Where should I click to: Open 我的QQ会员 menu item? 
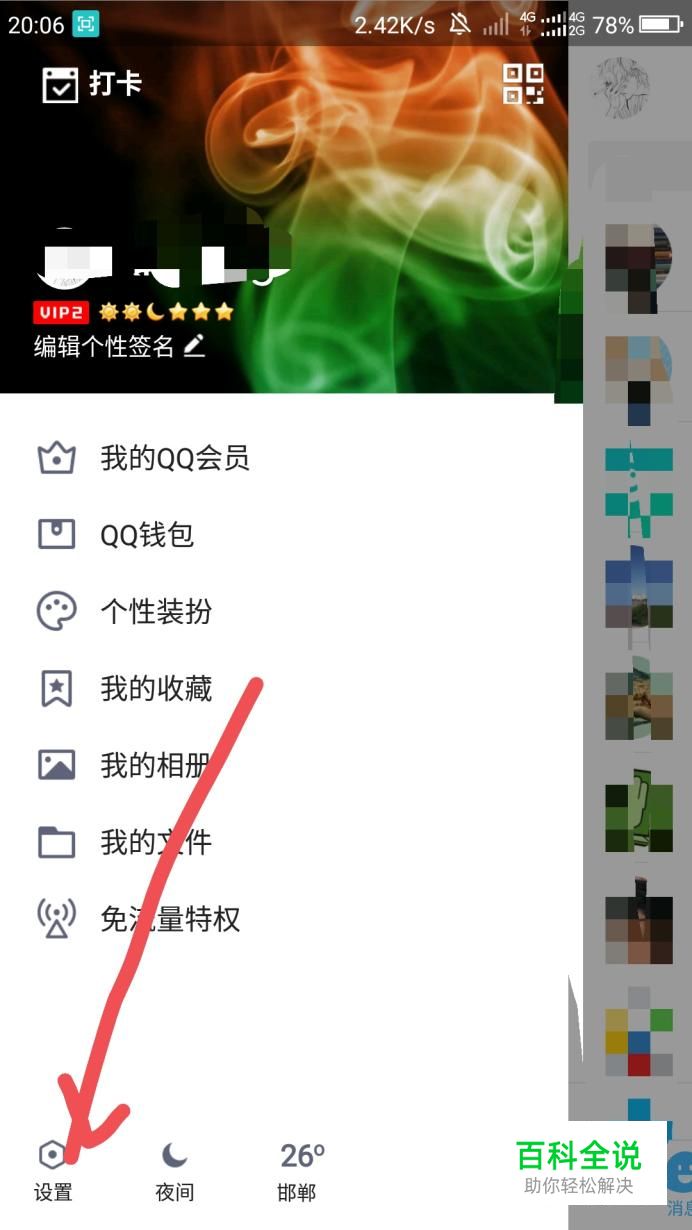(x=174, y=458)
